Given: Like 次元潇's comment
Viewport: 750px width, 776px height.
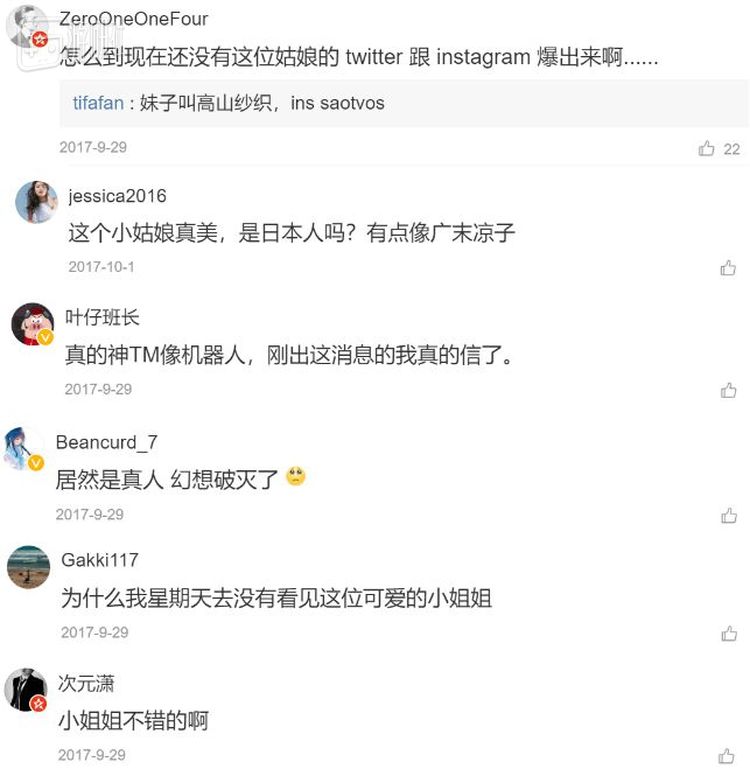Looking at the screenshot, I should [728, 756].
